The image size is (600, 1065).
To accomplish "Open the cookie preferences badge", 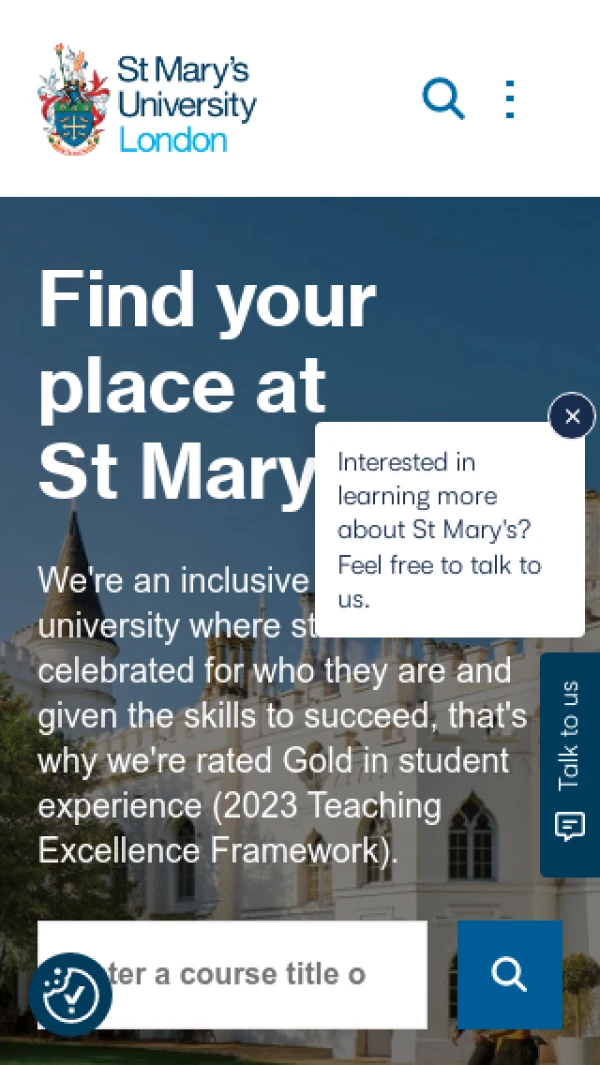I will (x=70, y=994).
